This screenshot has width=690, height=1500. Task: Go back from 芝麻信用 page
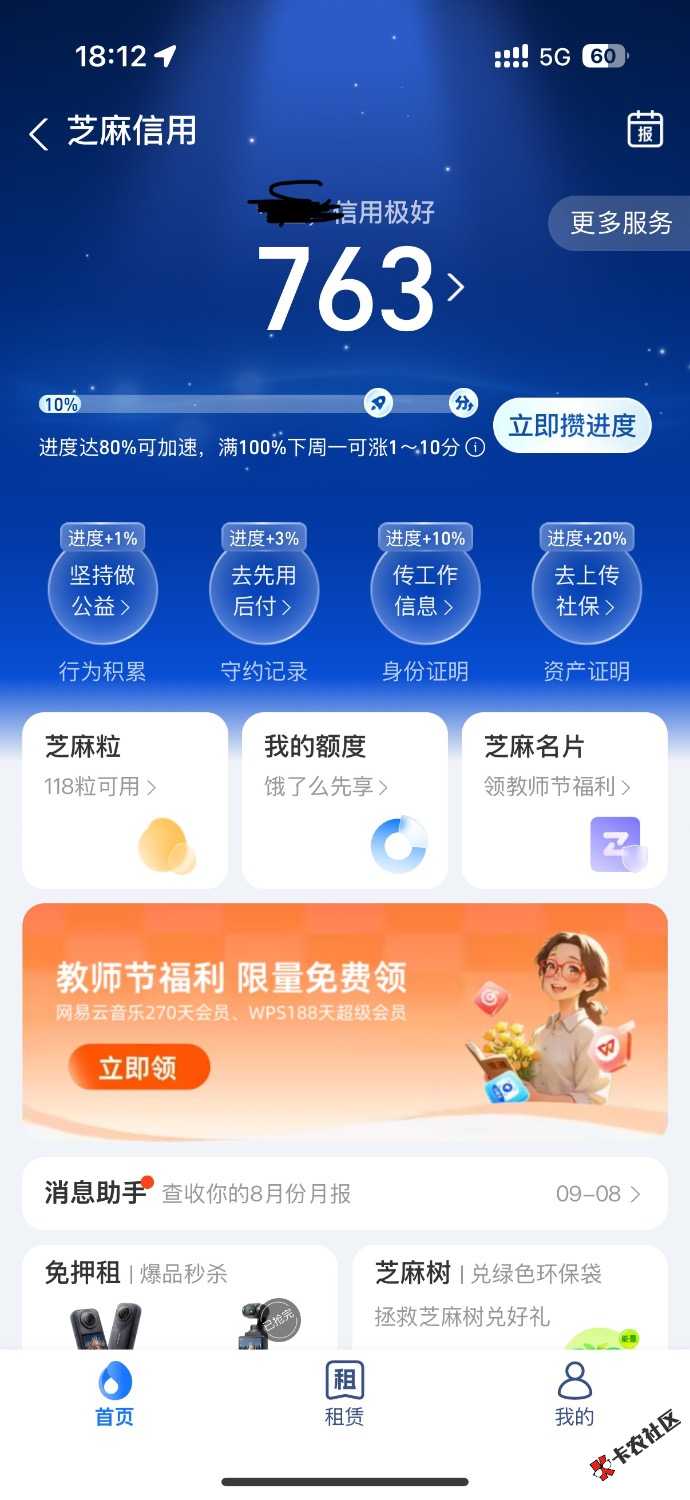click(x=38, y=133)
